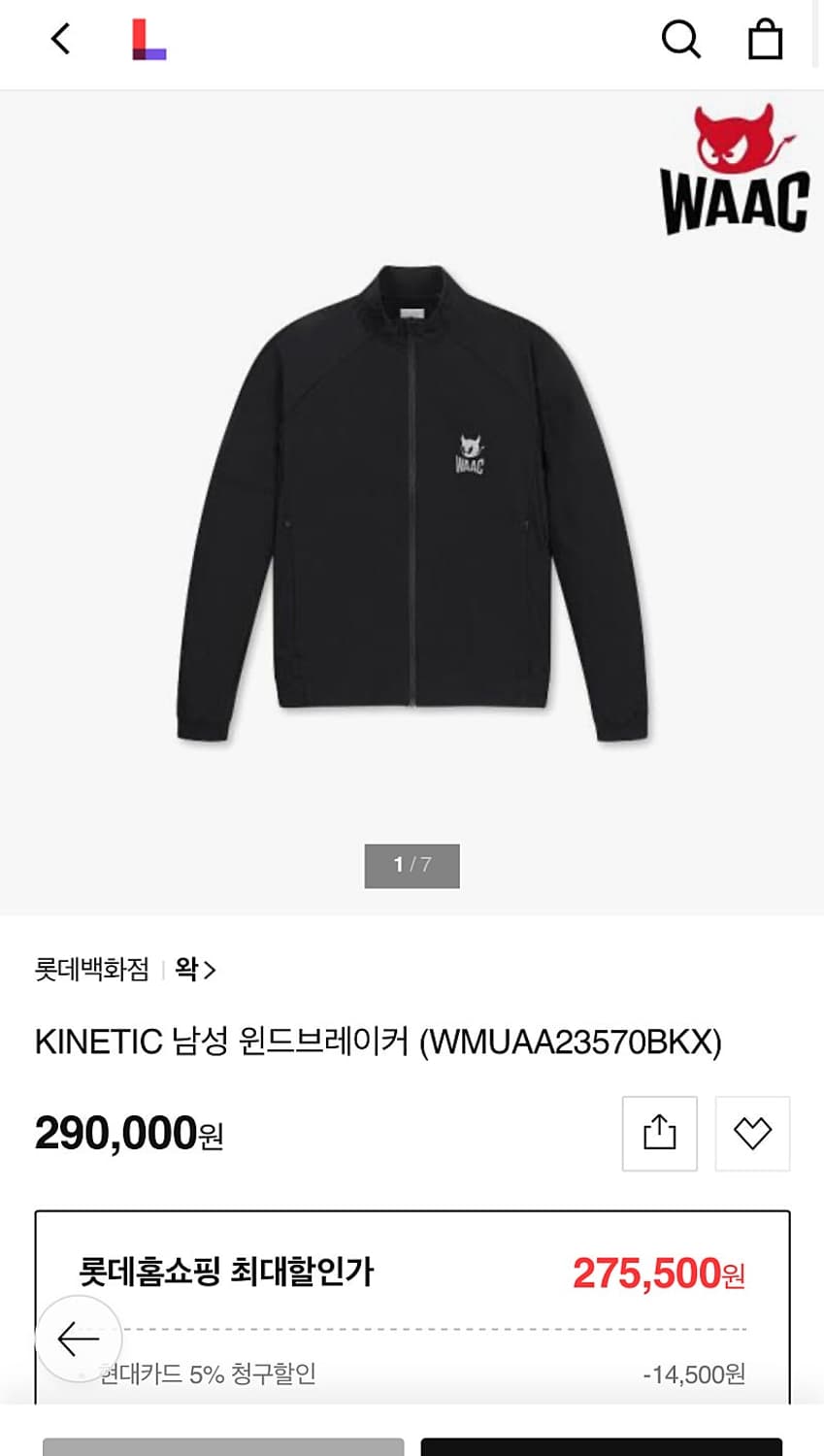Select the 롯데백화점 breadcrumb entry
Viewport: 824px width, 1456px height.
tap(92, 969)
